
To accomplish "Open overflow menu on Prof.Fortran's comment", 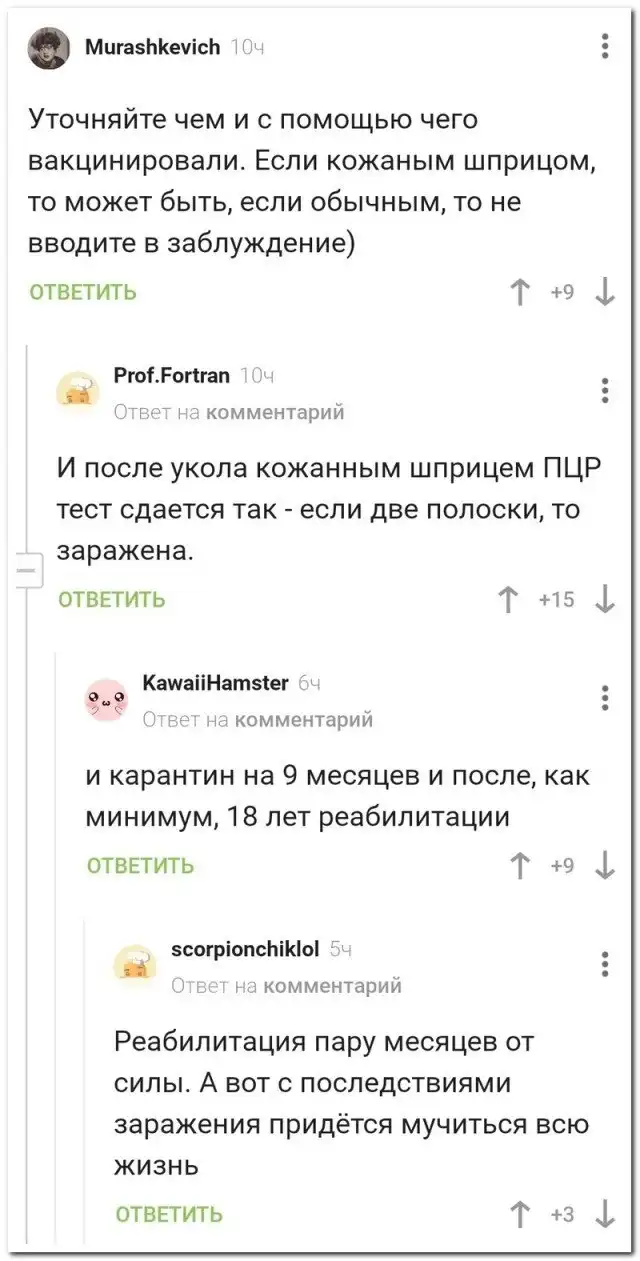I will (x=606, y=391).
